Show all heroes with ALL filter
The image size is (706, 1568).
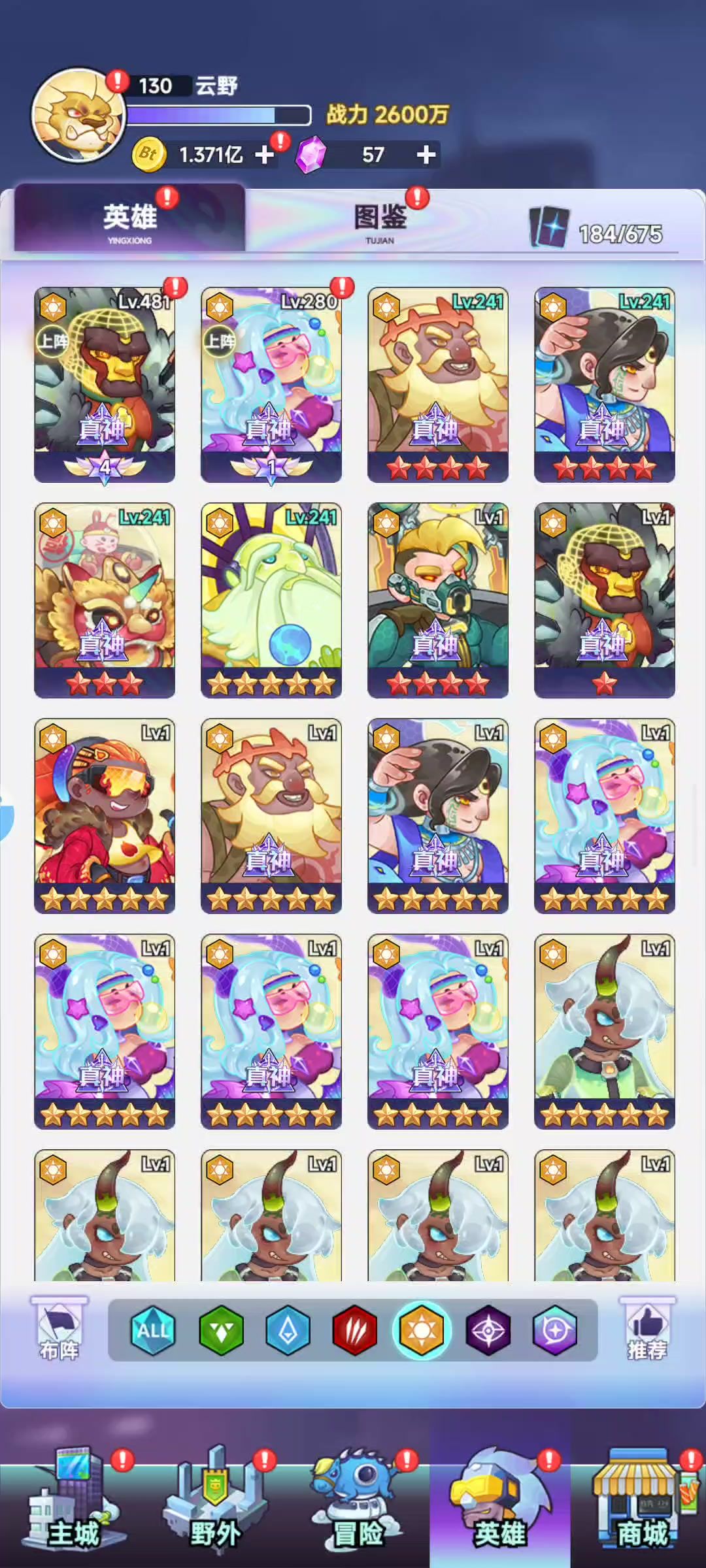[x=153, y=1330]
